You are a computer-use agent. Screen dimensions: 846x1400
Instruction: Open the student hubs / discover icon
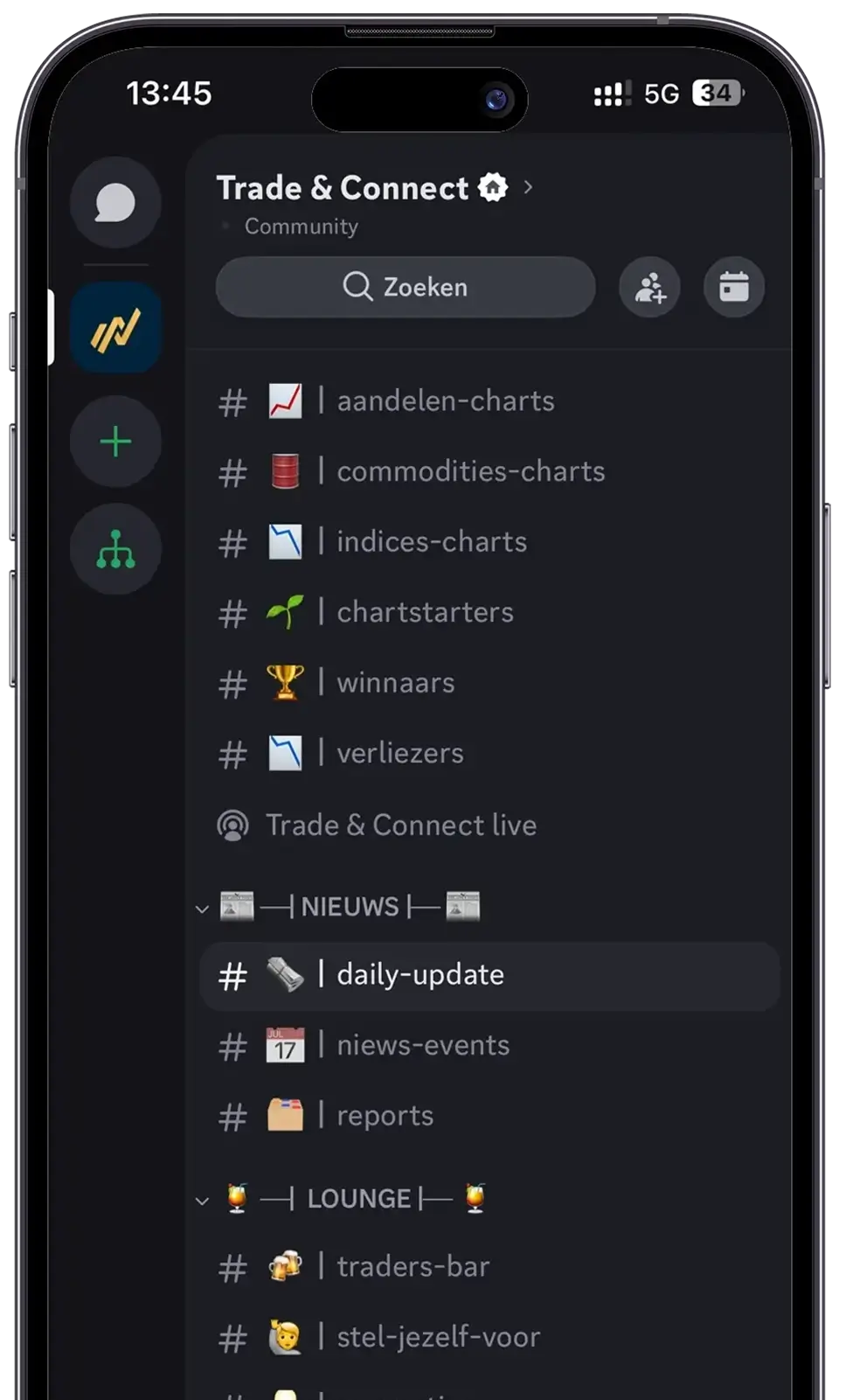[115, 549]
